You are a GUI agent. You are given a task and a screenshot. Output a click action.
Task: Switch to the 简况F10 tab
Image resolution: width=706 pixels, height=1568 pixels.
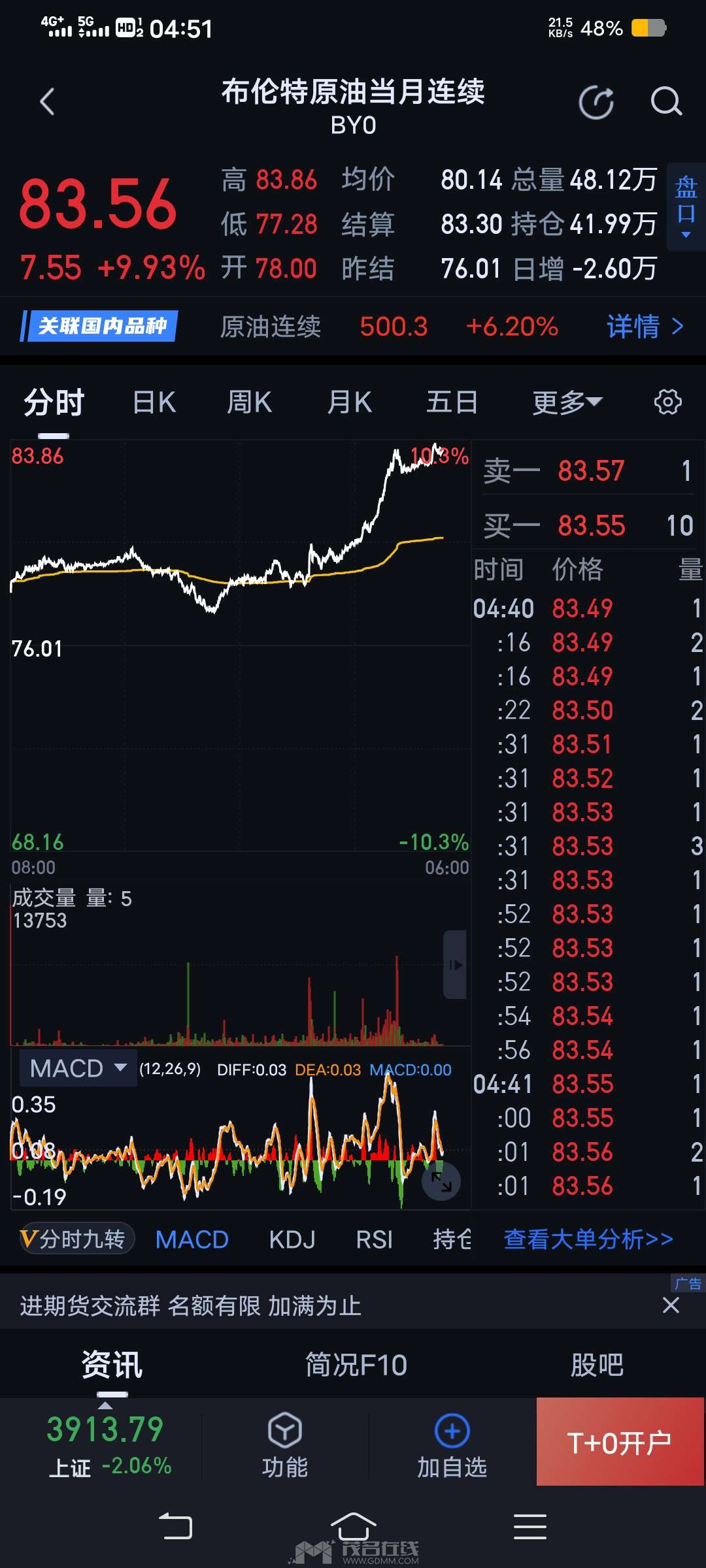356,1365
